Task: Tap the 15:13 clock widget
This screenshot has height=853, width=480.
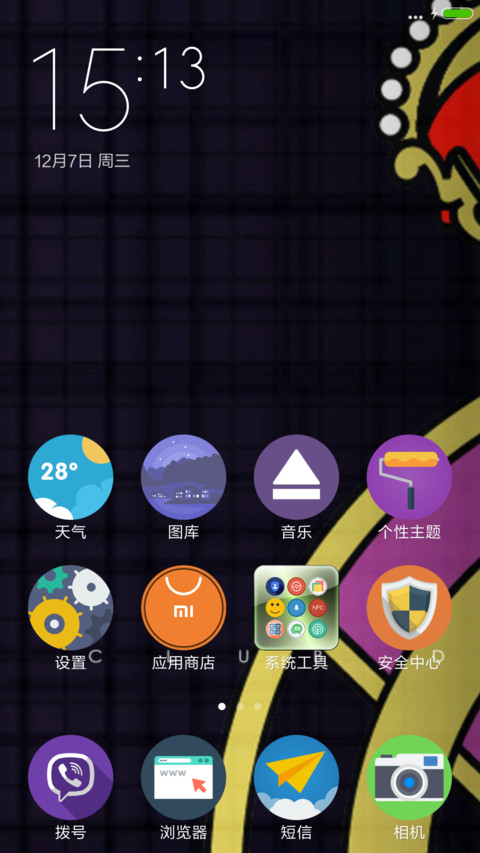Action: pyautogui.click(x=119, y=89)
